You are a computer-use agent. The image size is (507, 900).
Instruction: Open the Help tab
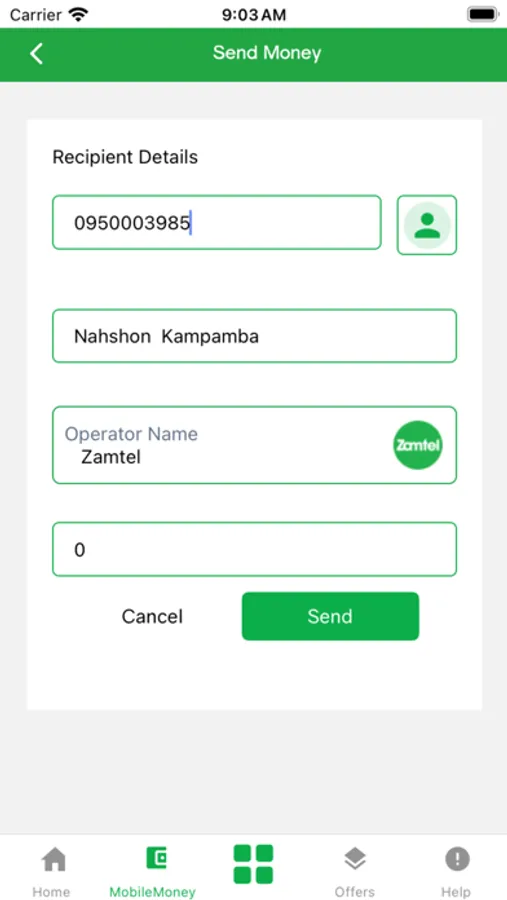(x=456, y=872)
